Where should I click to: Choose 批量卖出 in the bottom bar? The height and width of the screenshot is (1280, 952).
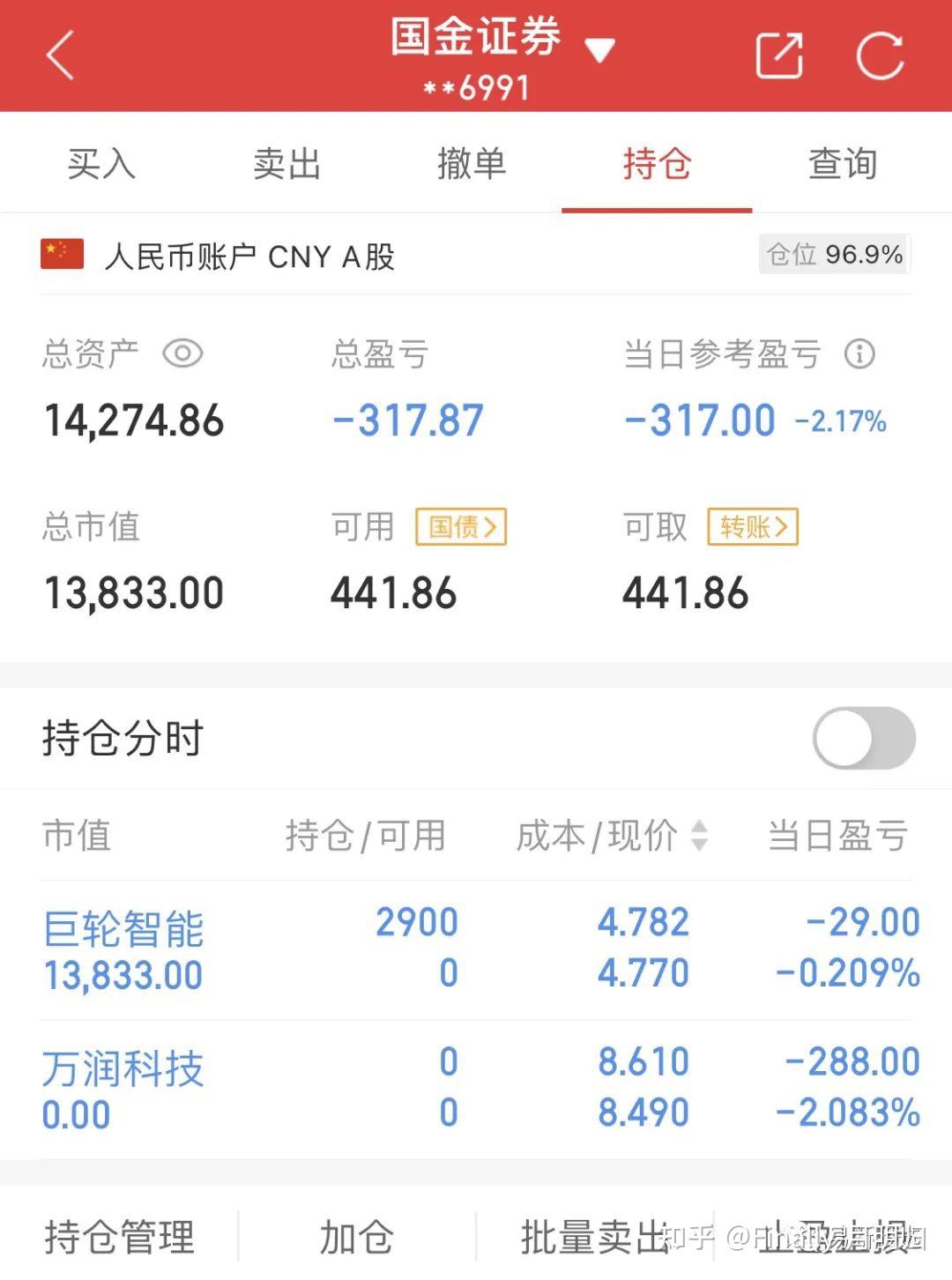tap(594, 1237)
